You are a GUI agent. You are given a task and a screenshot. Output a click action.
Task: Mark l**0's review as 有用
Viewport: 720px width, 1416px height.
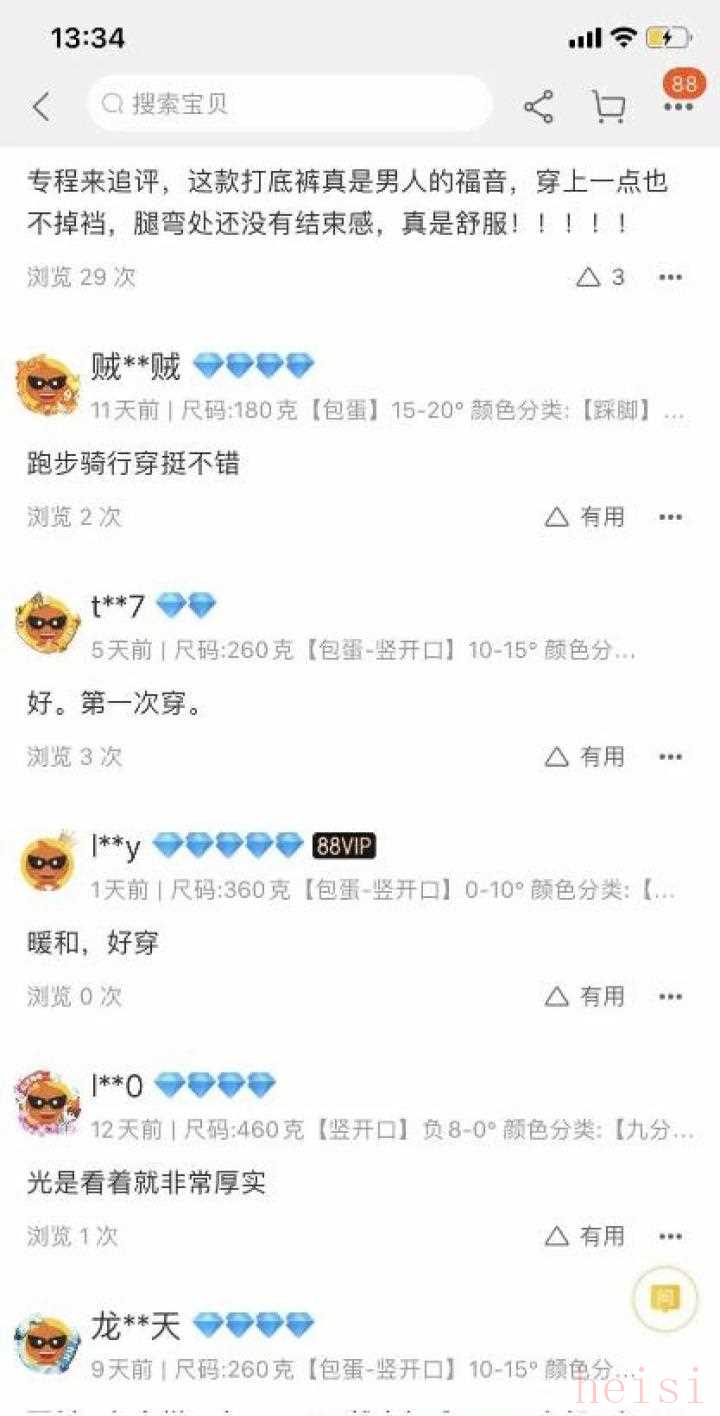(x=585, y=1236)
